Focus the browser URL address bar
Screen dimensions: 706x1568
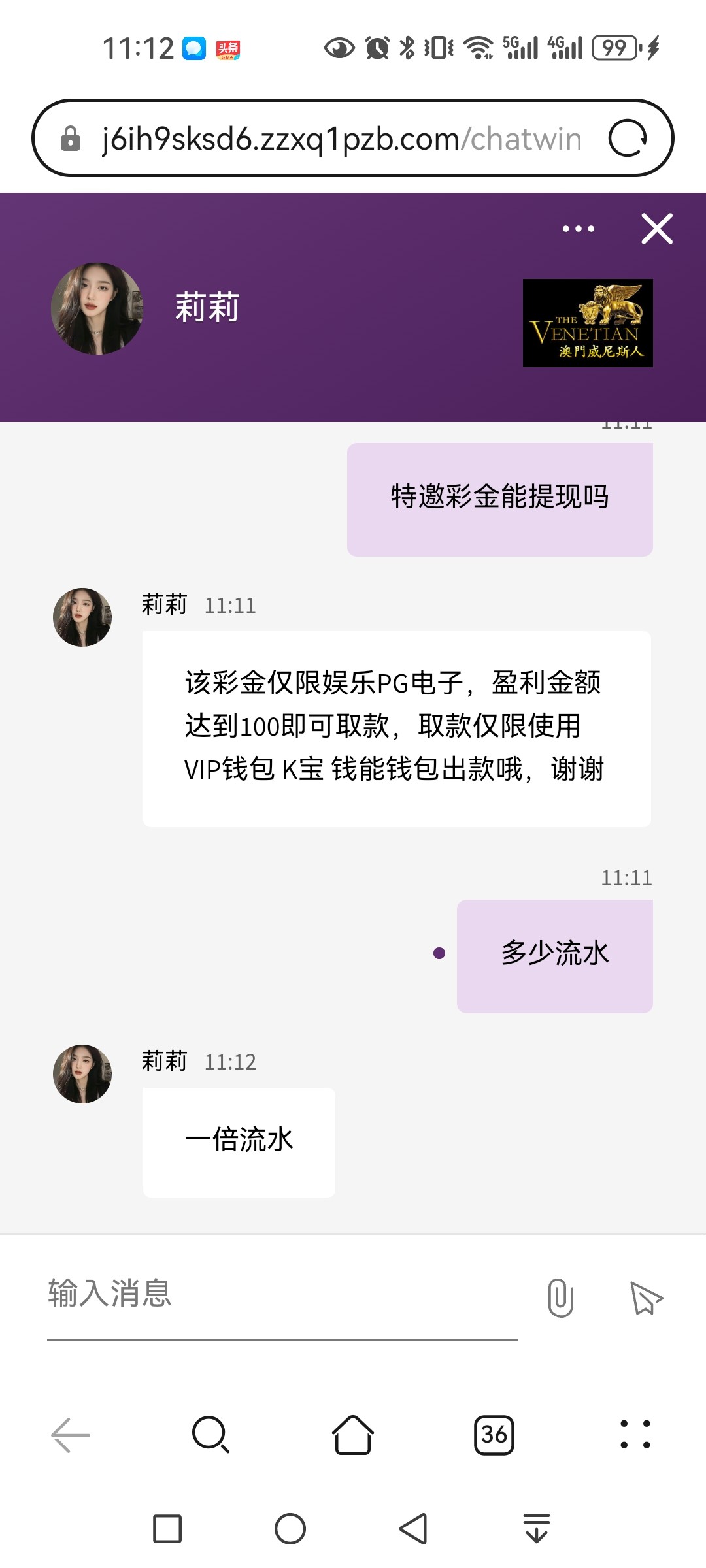[340, 139]
